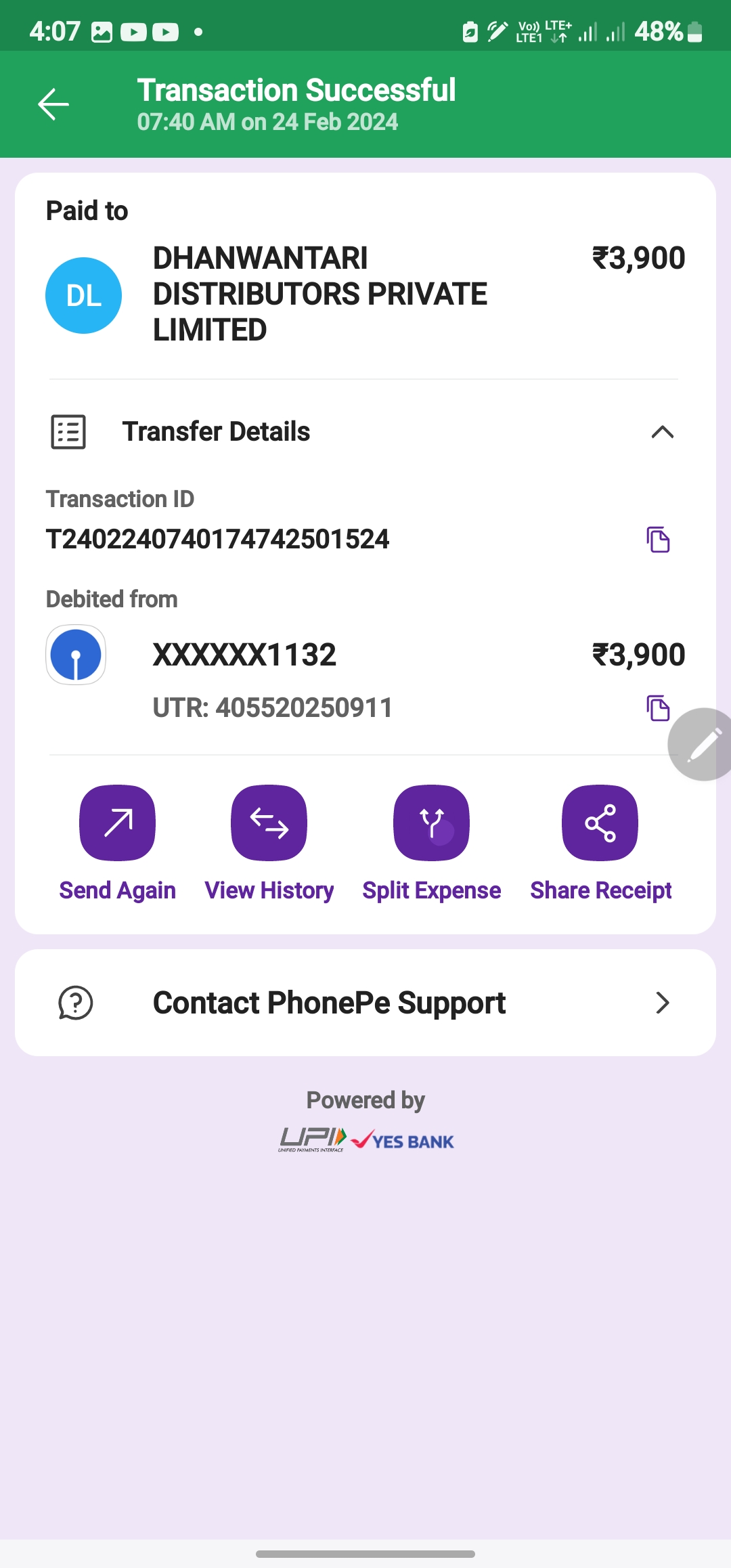The image size is (731, 1568).
Task: Tap the floating pencil edit button
Action: coord(701,745)
